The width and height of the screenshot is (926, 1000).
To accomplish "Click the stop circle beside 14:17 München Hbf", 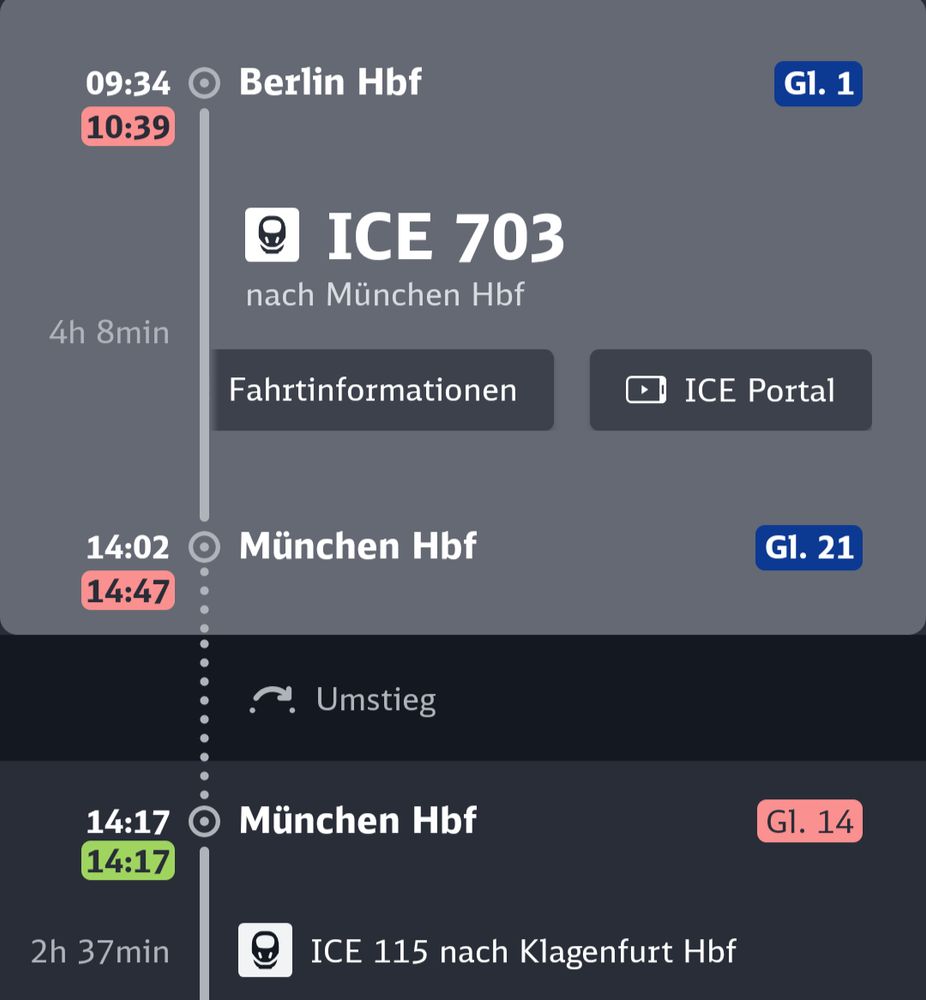I will pyautogui.click(x=204, y=821).
